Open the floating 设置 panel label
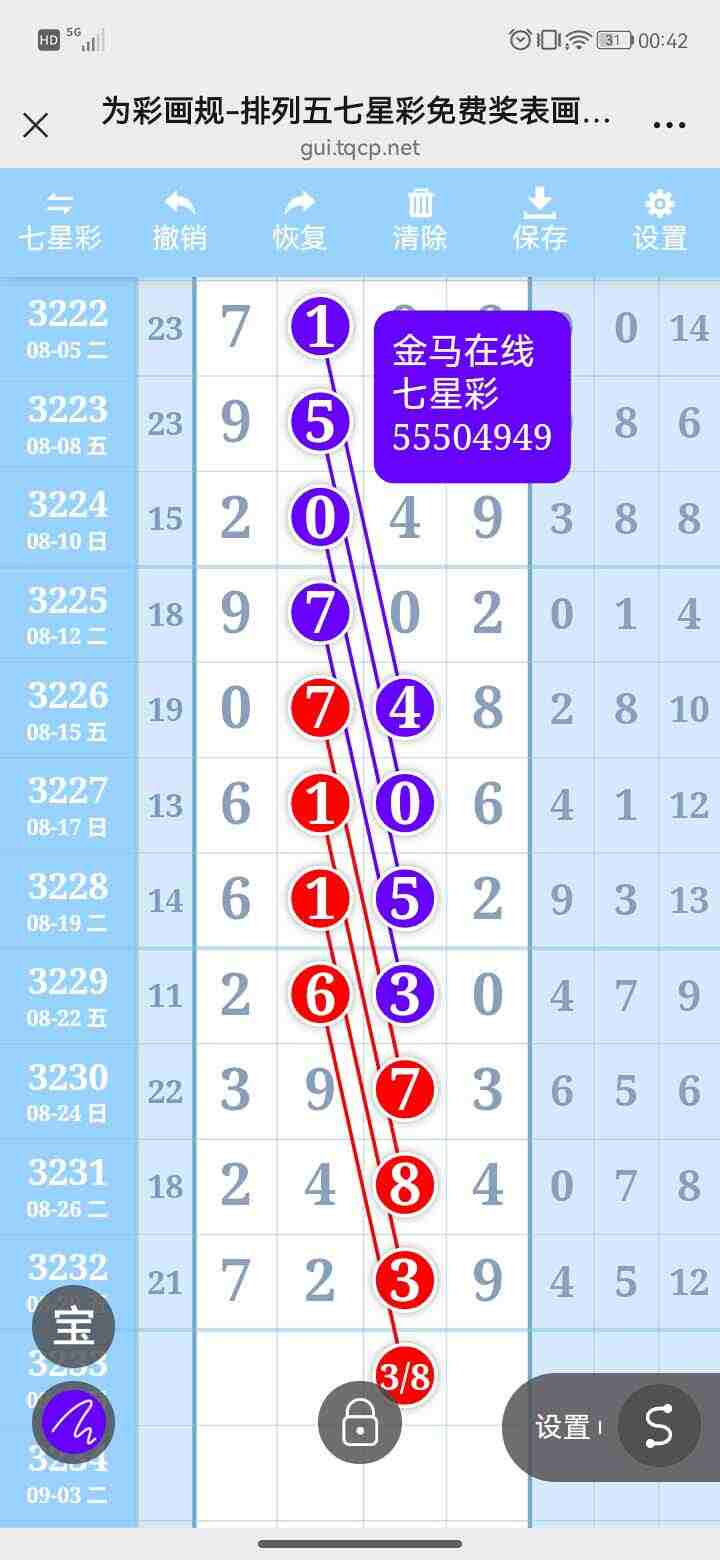Viewport: 720px width, 1560px height. (564, 1427)
